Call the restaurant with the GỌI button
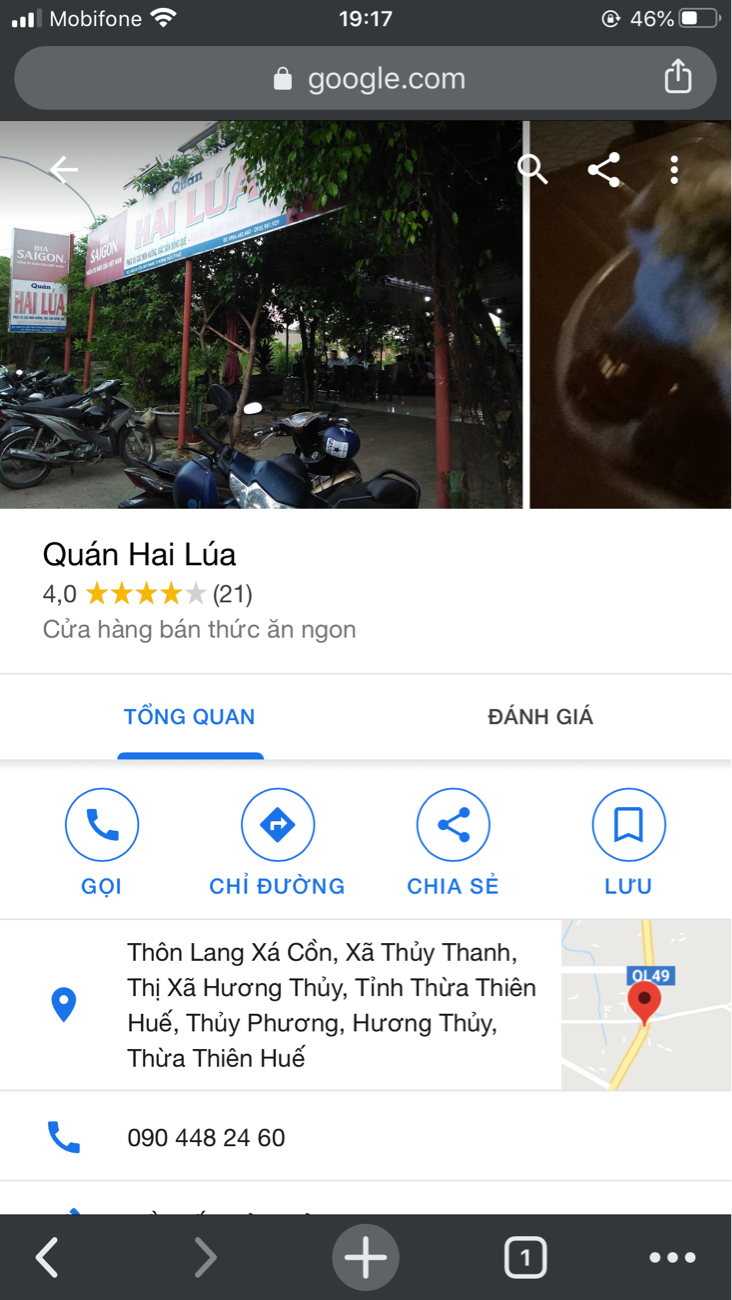This screenshot has width=732, height=1300. (x=102, y=843)
